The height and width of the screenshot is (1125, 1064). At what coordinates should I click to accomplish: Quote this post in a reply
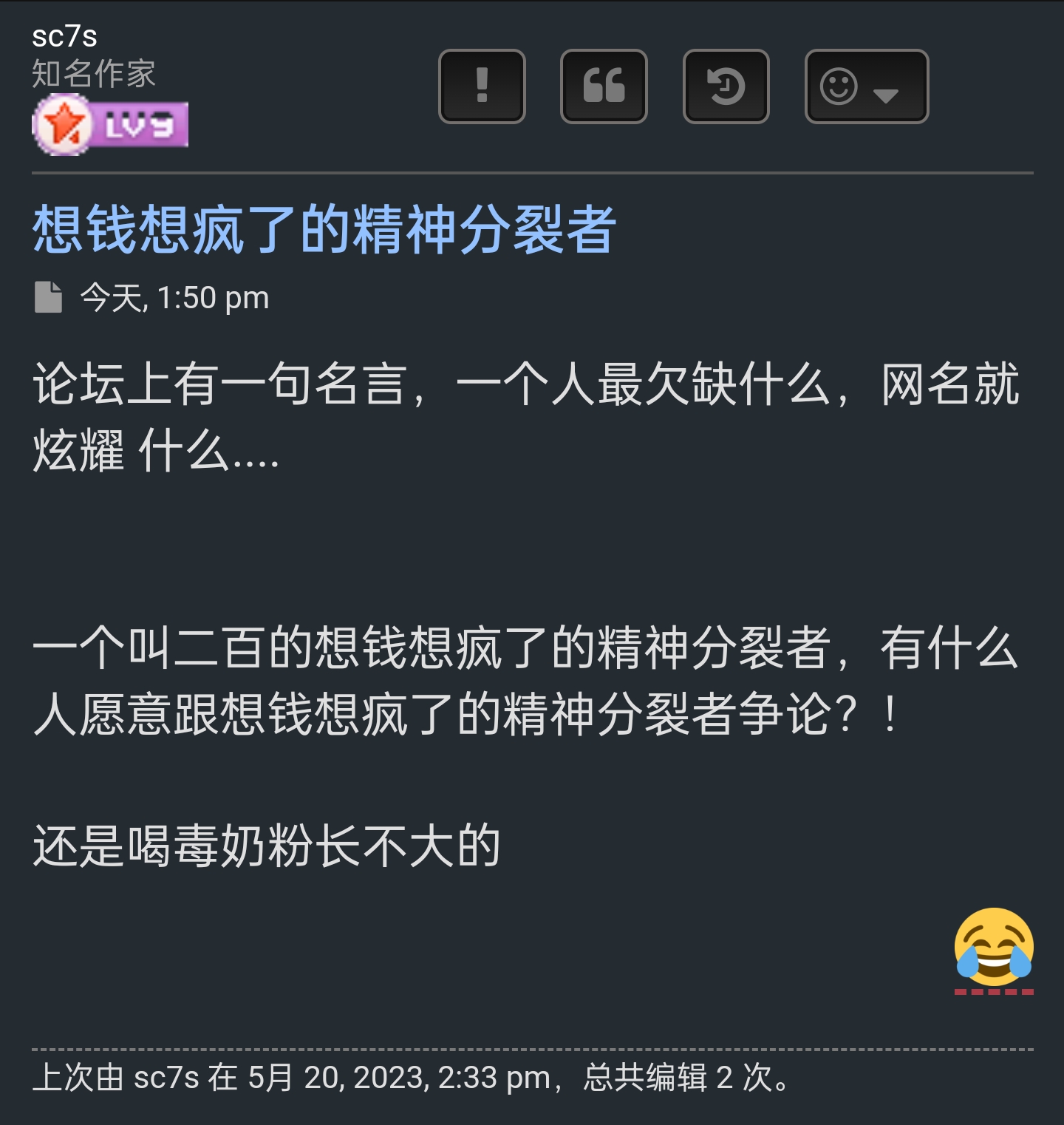pyautogui.click(x=604, y=86)
